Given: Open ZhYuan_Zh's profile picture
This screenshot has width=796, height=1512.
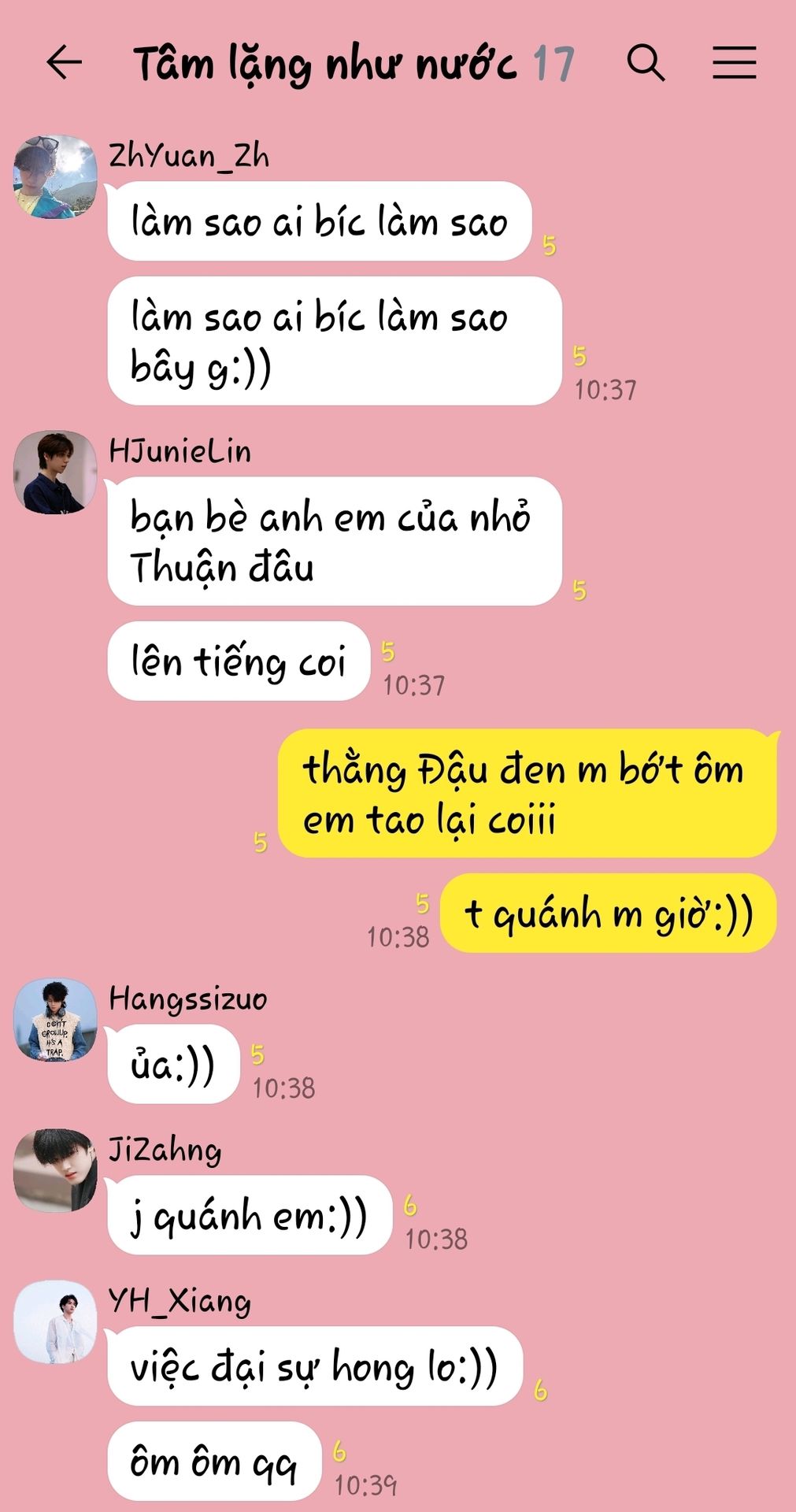Looking at the screenshot, I should pos(55,177).
